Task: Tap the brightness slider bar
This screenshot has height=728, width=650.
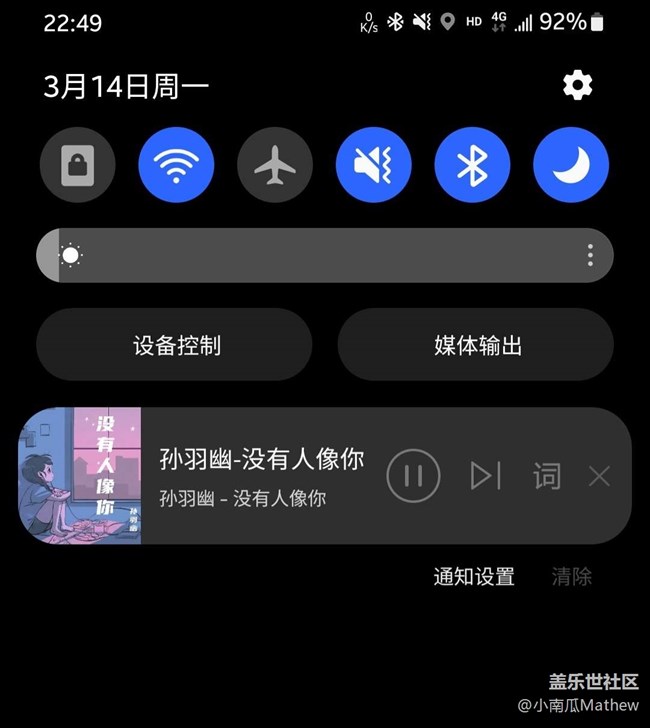Action: [320, 255]
